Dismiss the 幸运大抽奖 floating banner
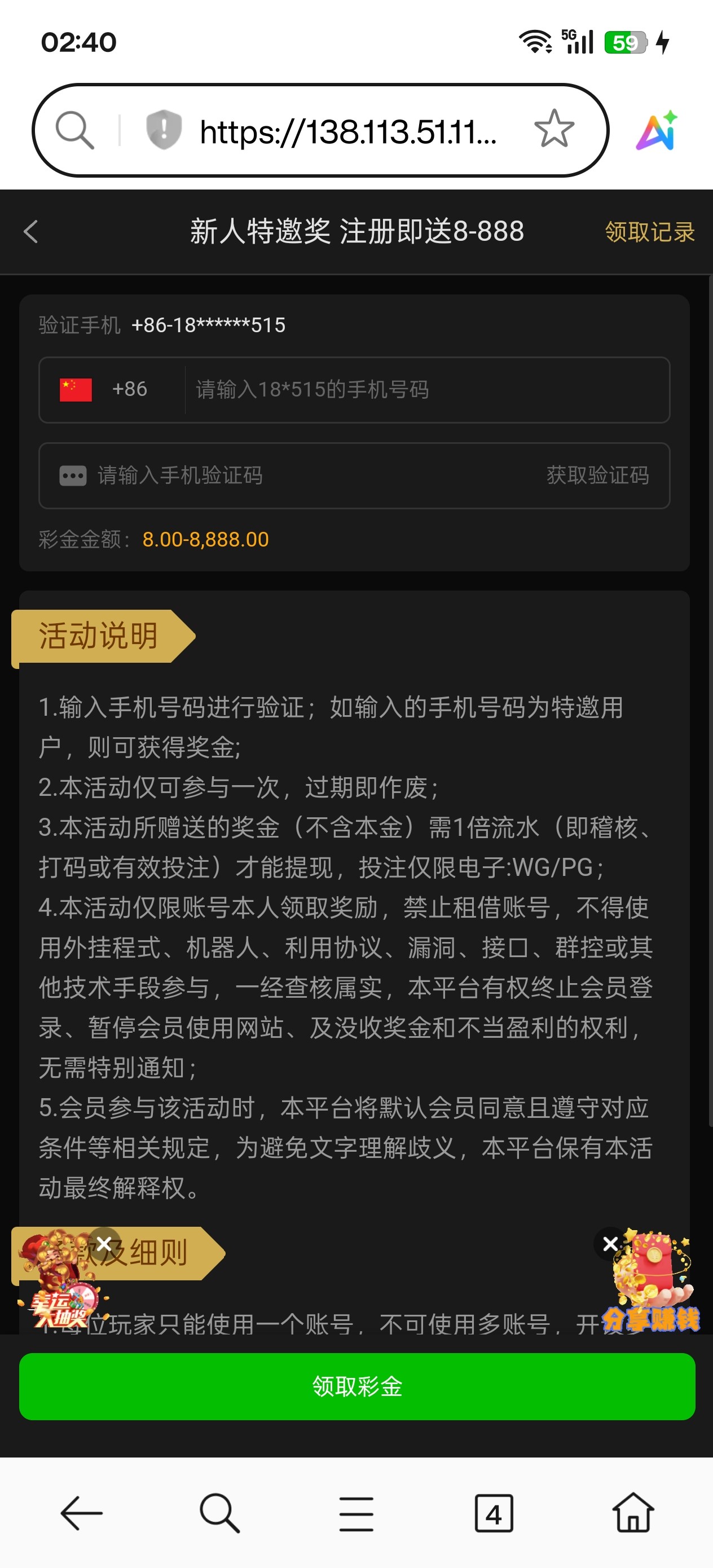Screen dimensions: 713x1568 104,1244
